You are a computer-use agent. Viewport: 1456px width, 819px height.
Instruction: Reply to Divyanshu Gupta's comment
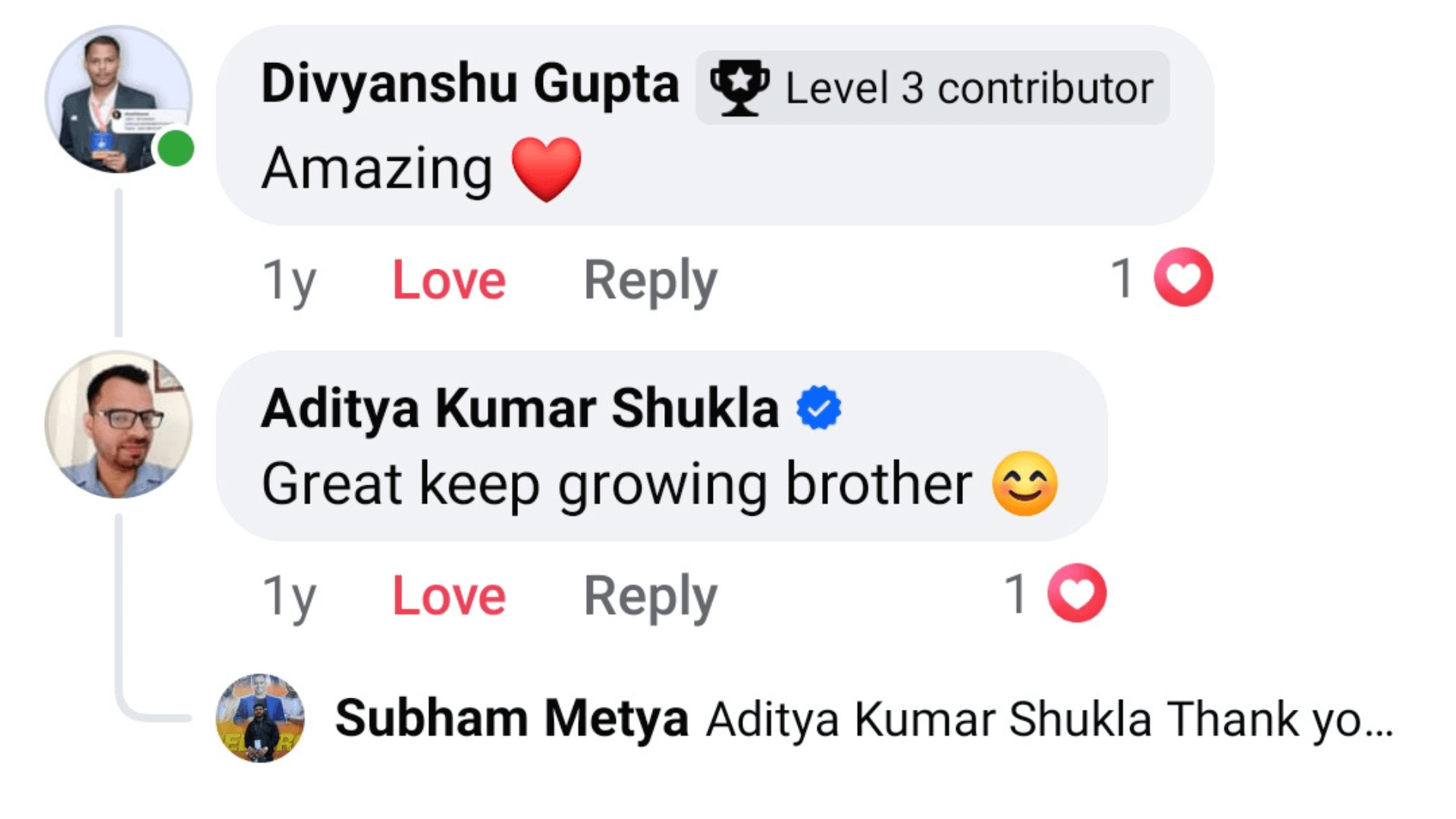point(650,281)
